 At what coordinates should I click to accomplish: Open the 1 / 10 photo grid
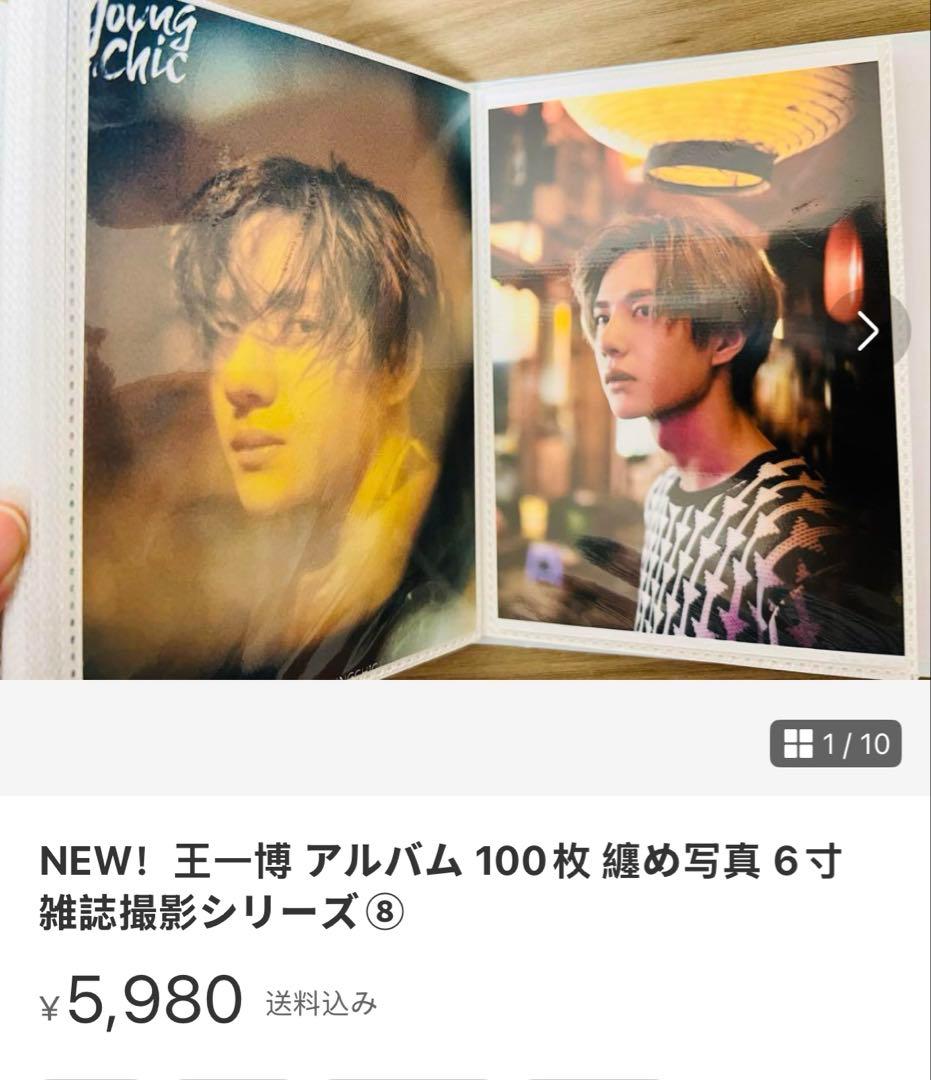click(x=835, y=744)
